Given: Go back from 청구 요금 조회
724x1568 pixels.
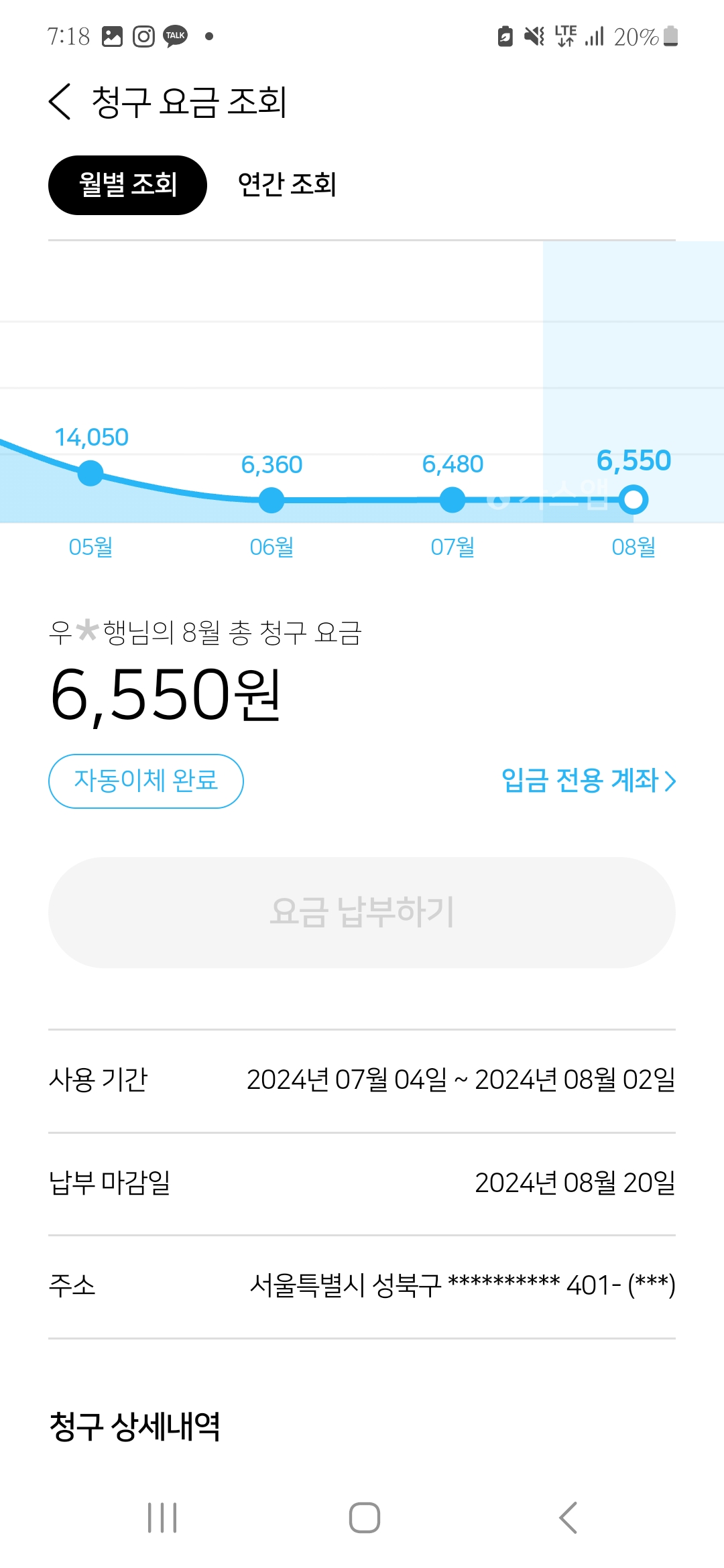Looking at the screenshot, I should coord(60,102).
